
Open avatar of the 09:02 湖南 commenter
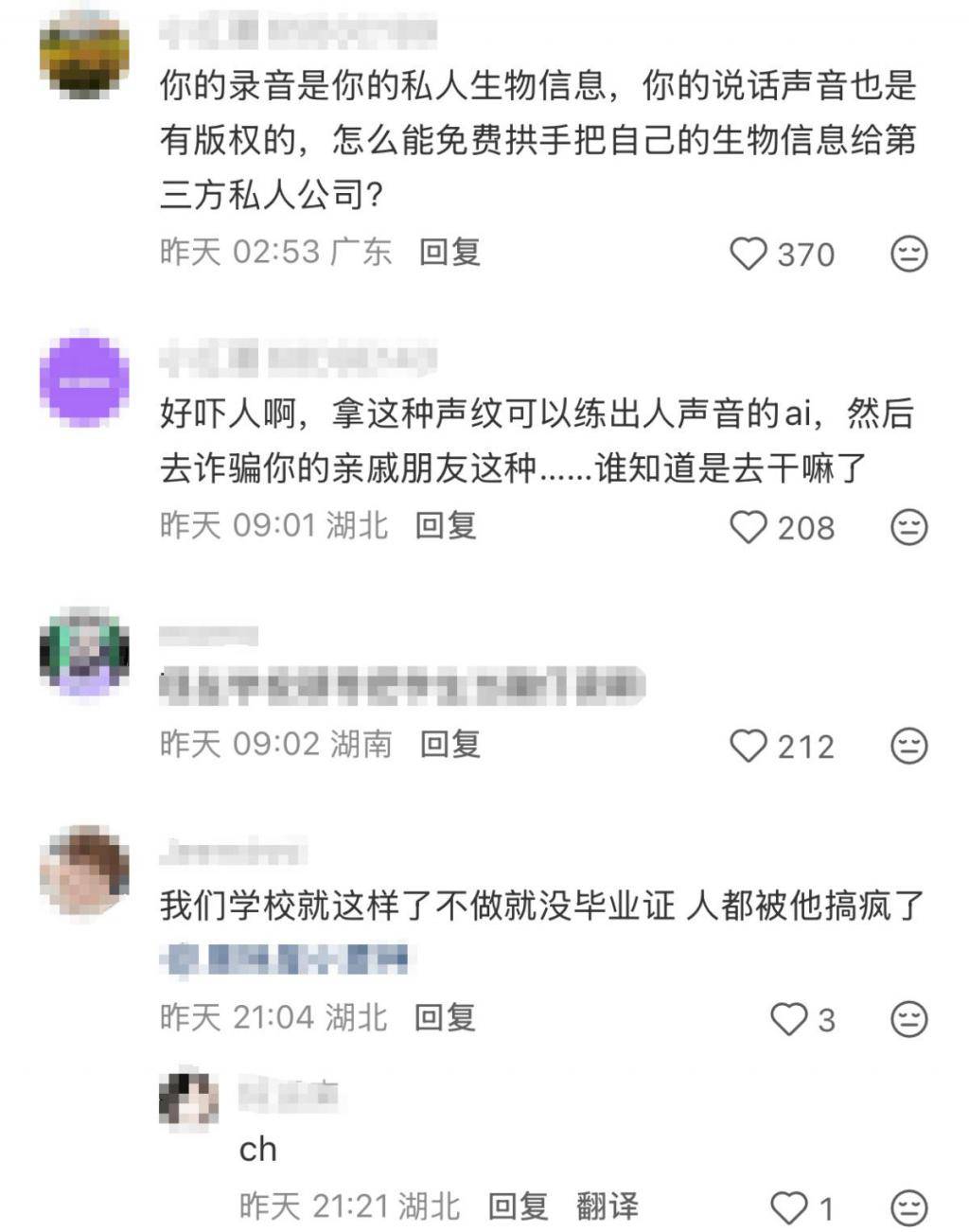[84, 651]
